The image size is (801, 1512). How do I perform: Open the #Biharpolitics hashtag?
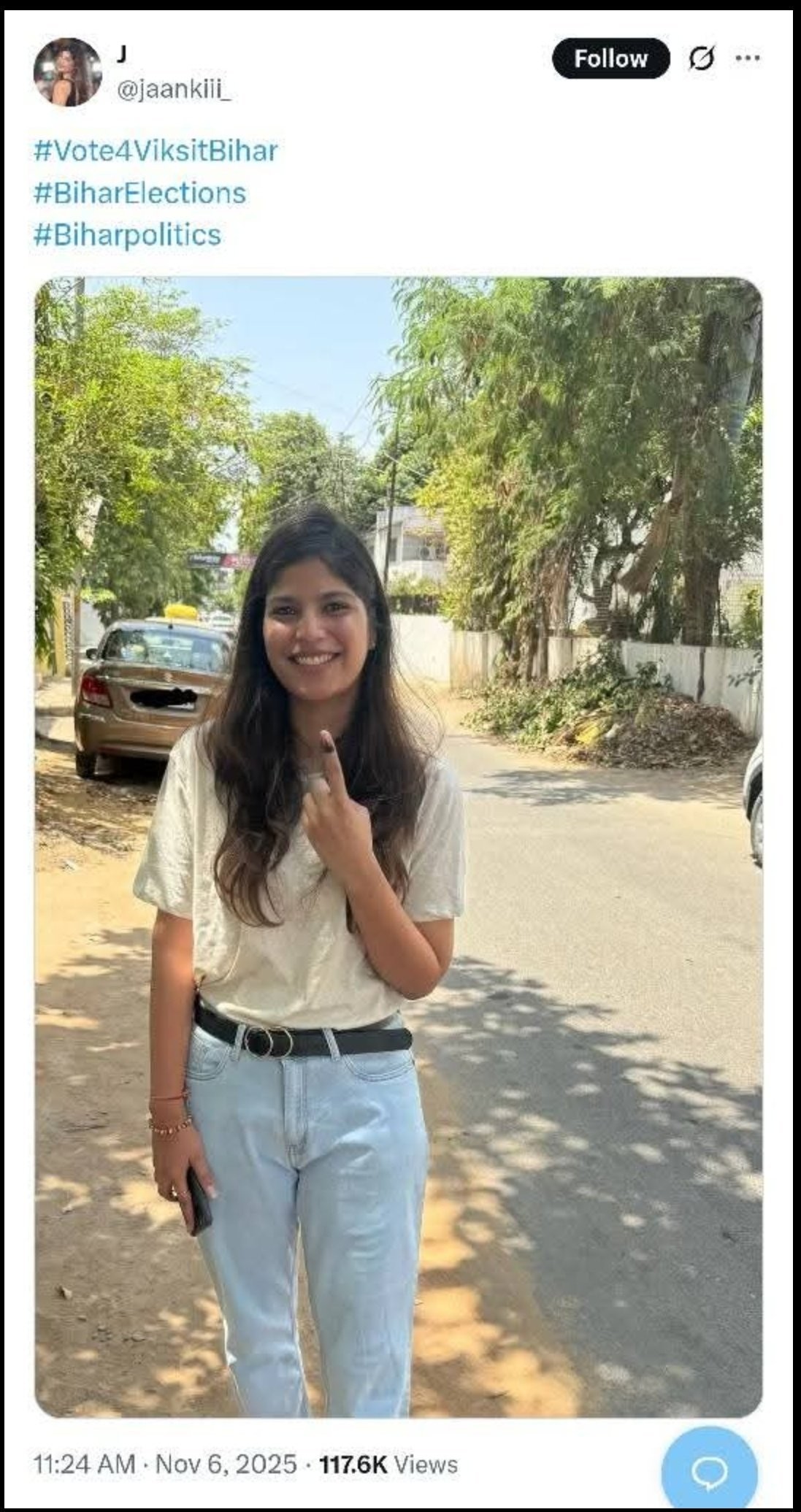pos(127,235)
